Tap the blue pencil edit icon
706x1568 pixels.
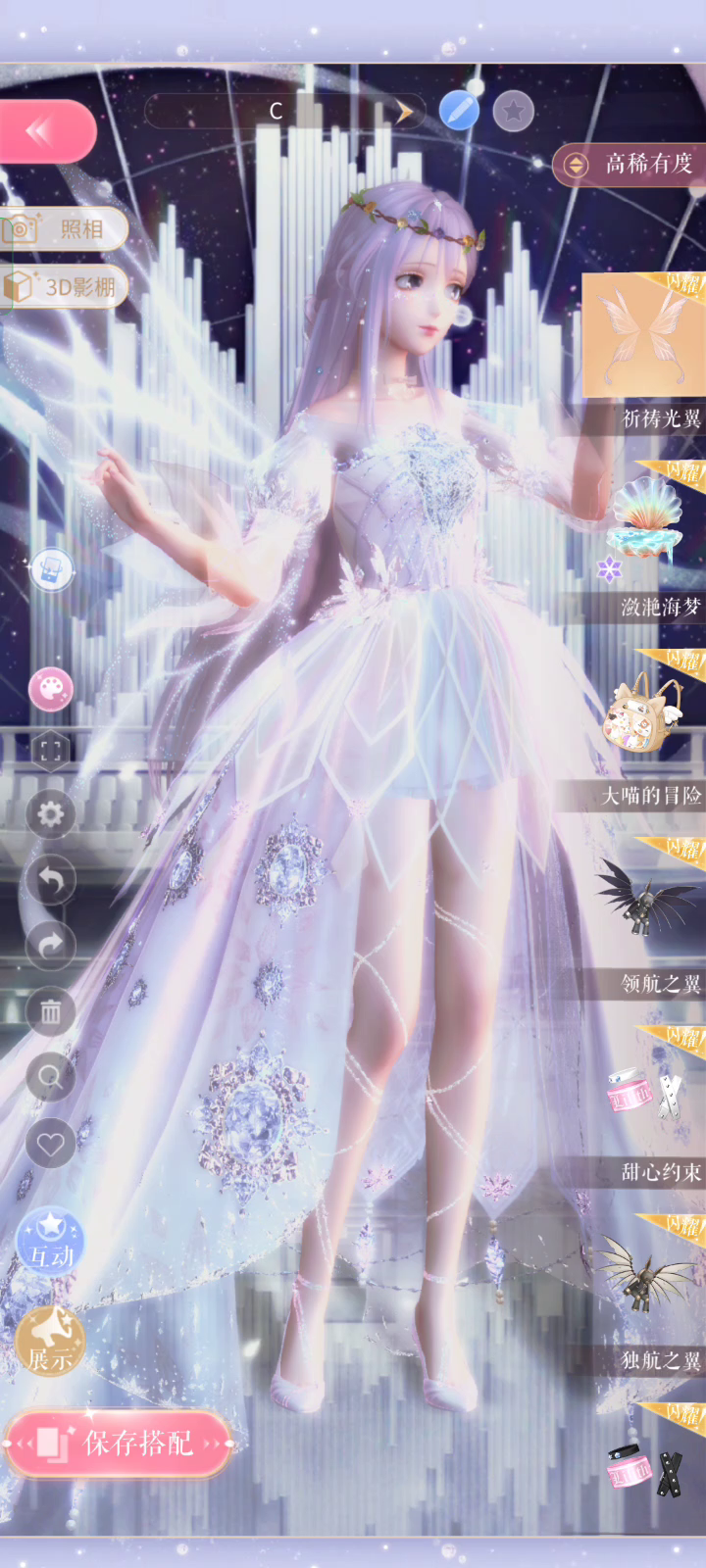(459, 111)
